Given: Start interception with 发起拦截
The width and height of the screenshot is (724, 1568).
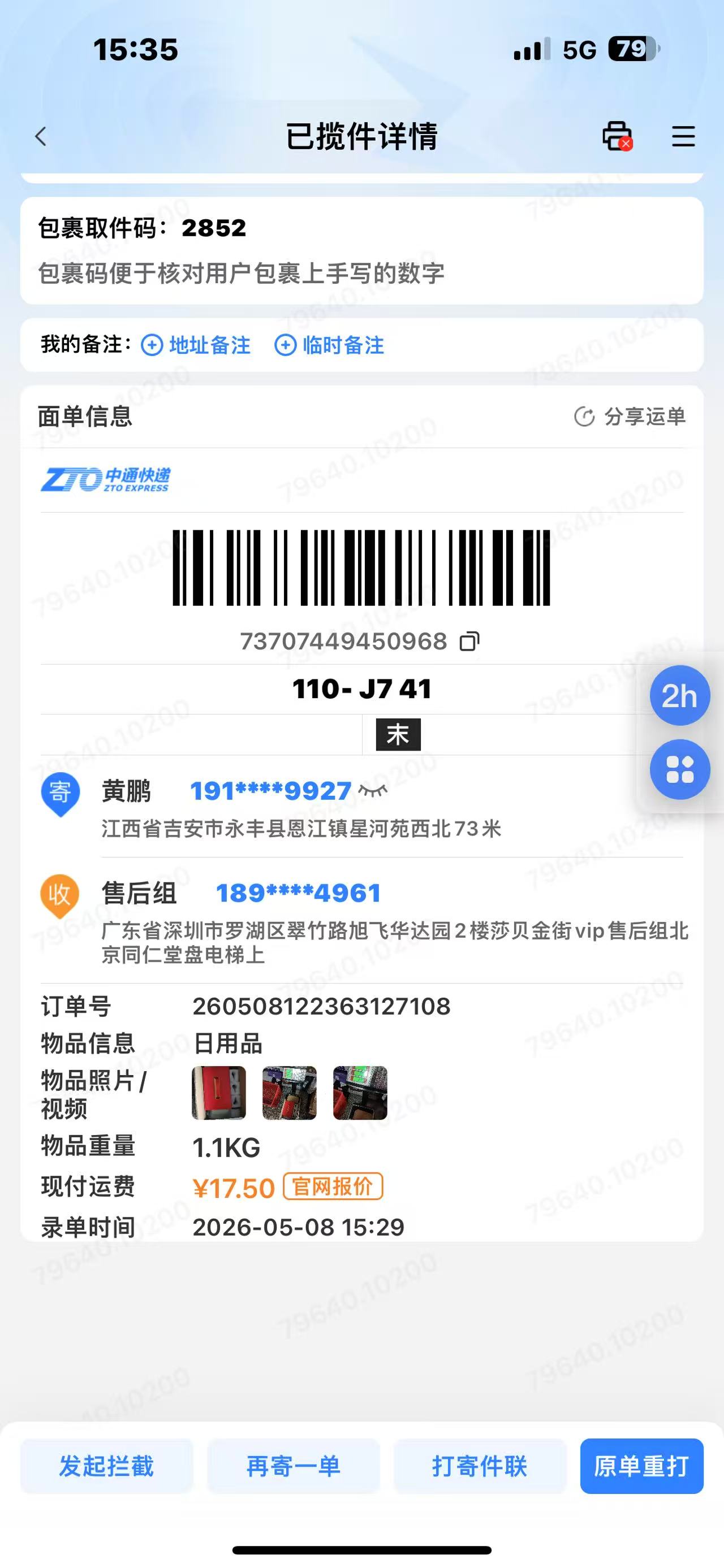Looking at the screenshot, I should click(106, 1466).
